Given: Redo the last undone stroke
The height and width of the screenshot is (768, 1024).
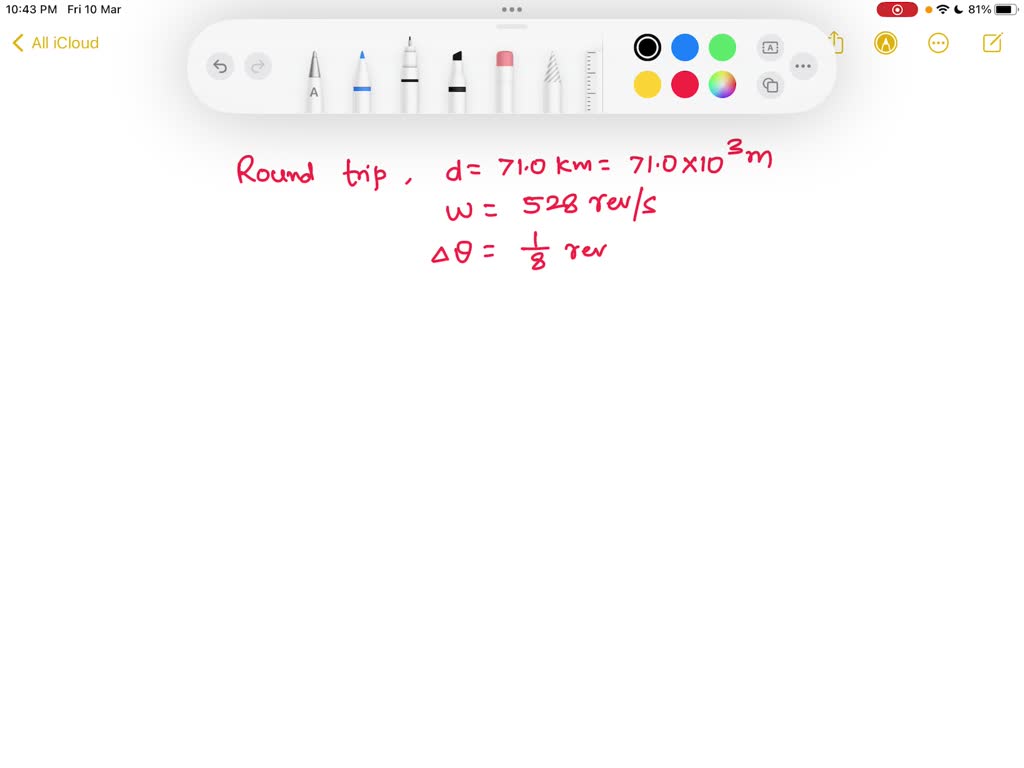Looking at the screenshot, I should pyautogui.click(x=258, y=67).
